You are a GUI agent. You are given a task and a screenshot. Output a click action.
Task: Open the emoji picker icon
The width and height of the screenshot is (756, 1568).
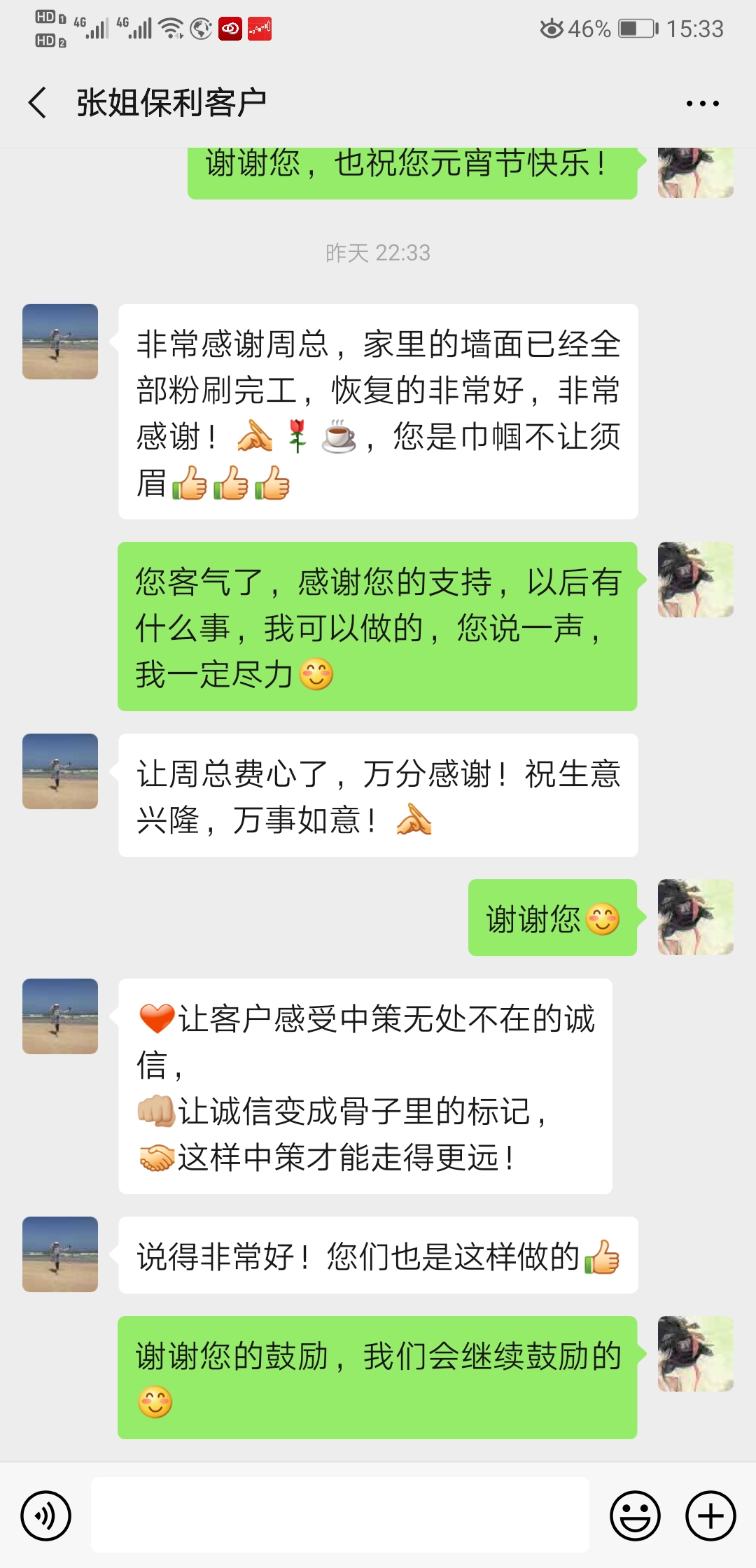(634, 1514)
